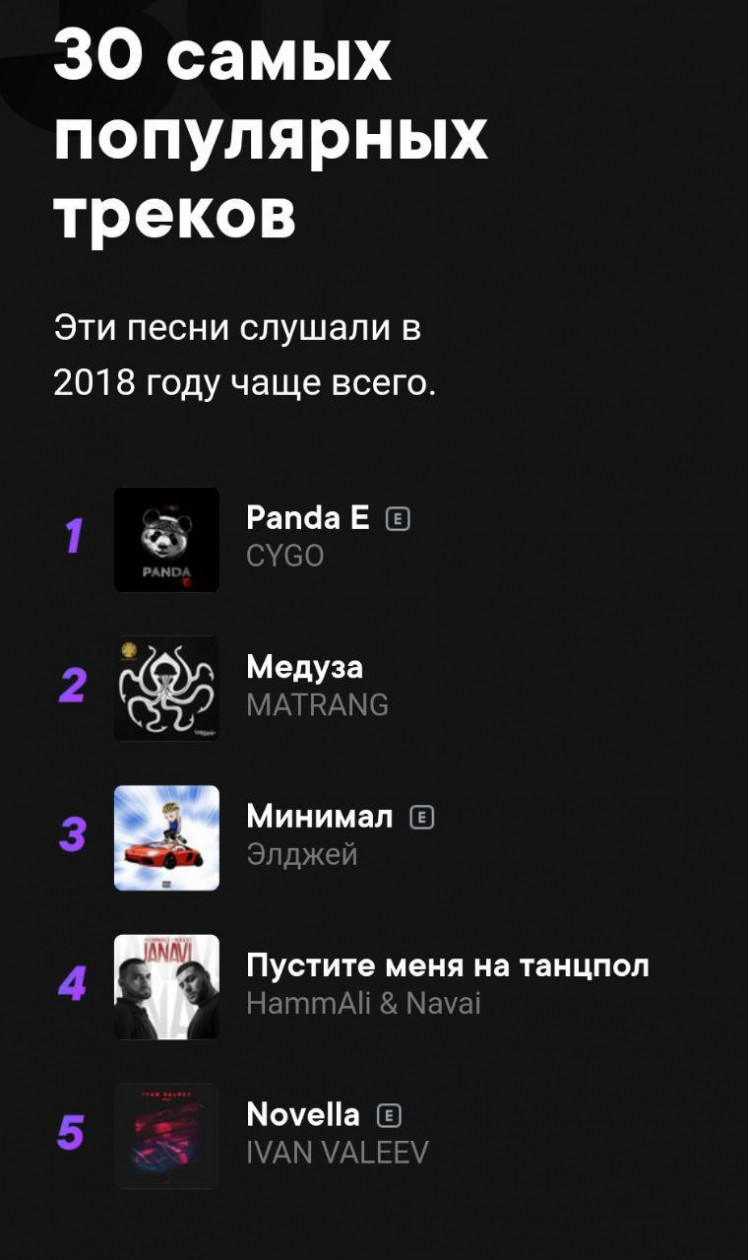The image size is (749, 1260).
Task: Open the track Медуза by MATRANG
Action: [x=304, y=667]
